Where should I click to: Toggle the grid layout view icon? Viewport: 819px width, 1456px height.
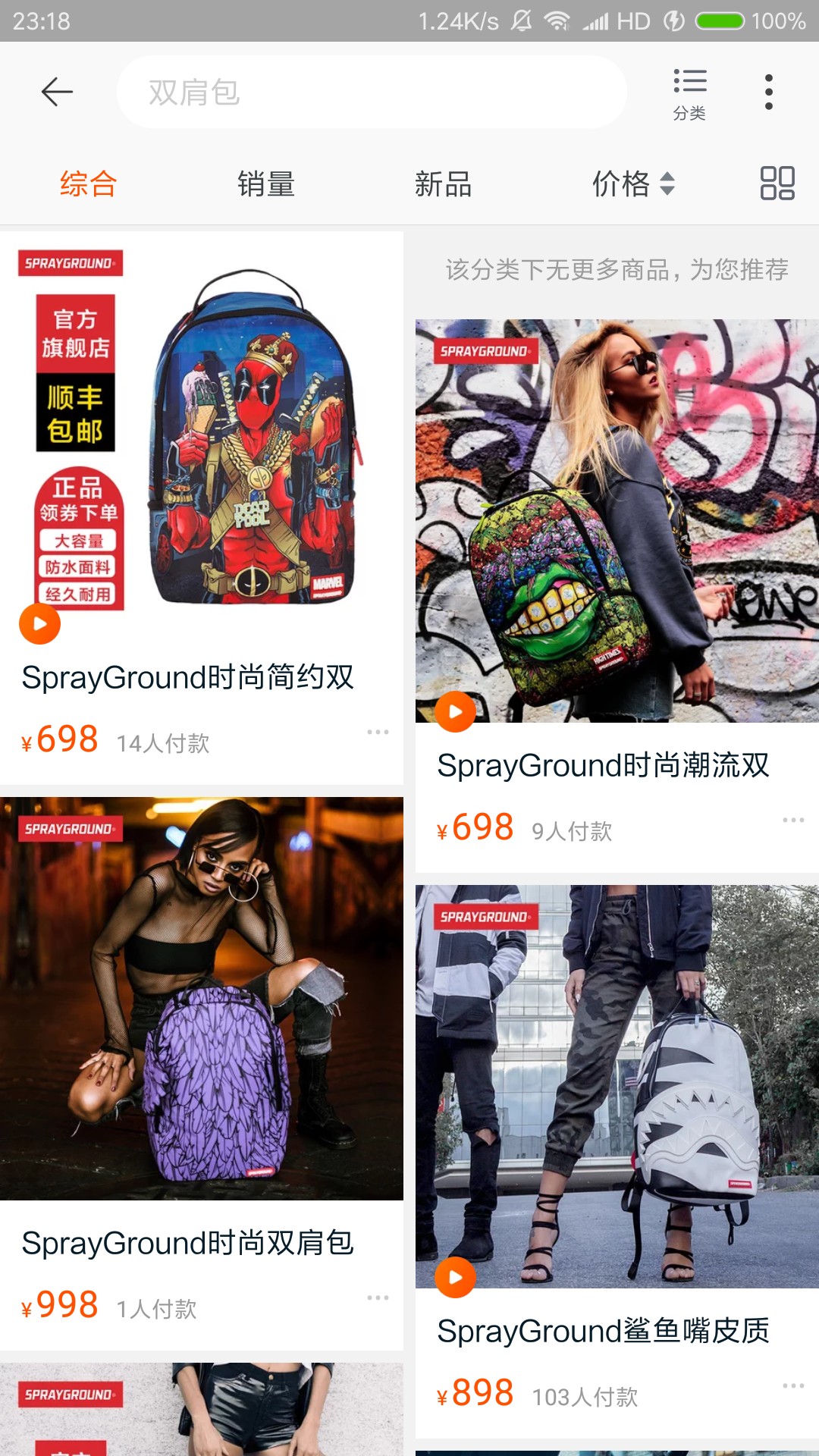point(777,184)
